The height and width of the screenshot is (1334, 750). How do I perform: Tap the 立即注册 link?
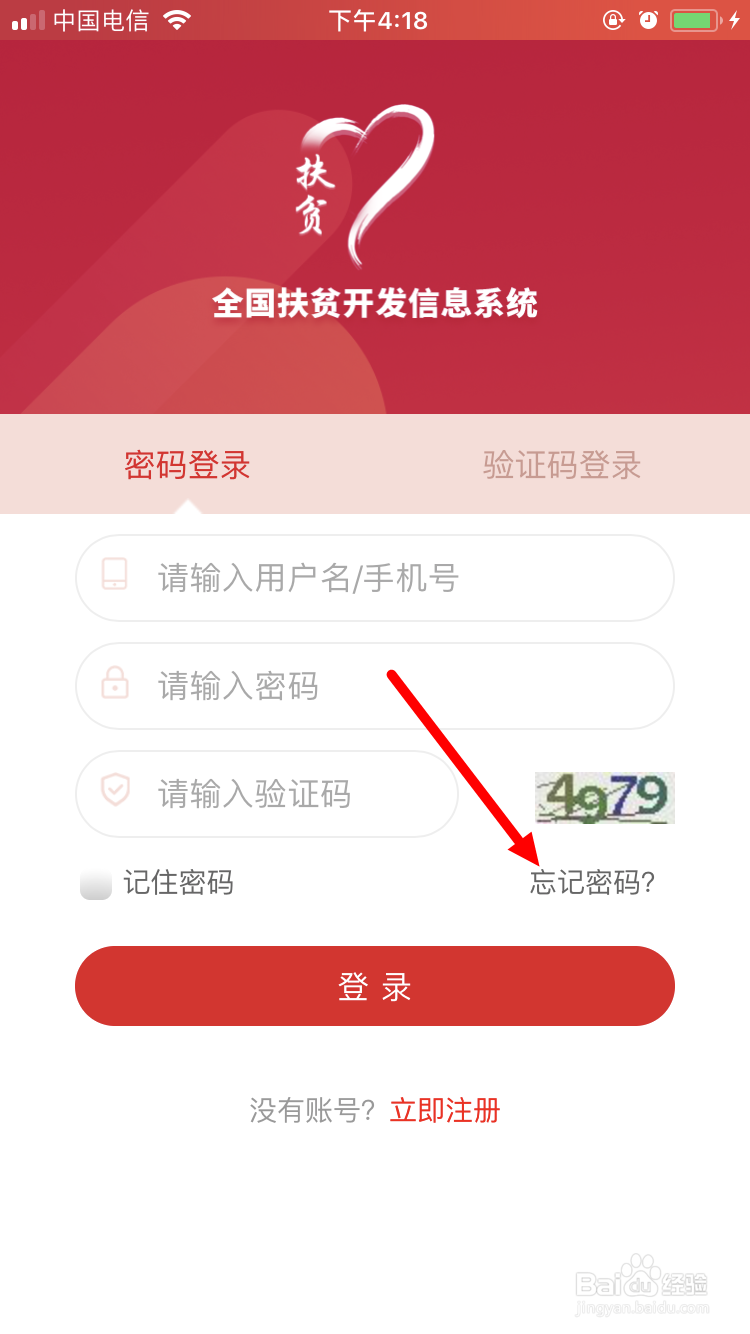pos(444,1110)
